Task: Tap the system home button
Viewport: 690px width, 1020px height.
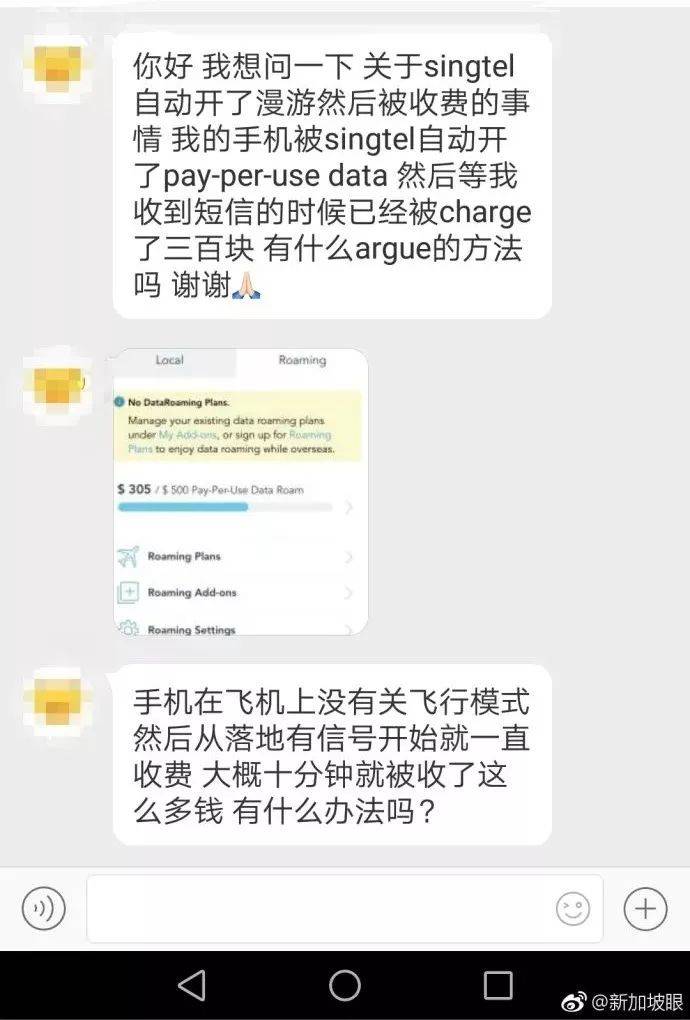Action: [x=345, y=986]
